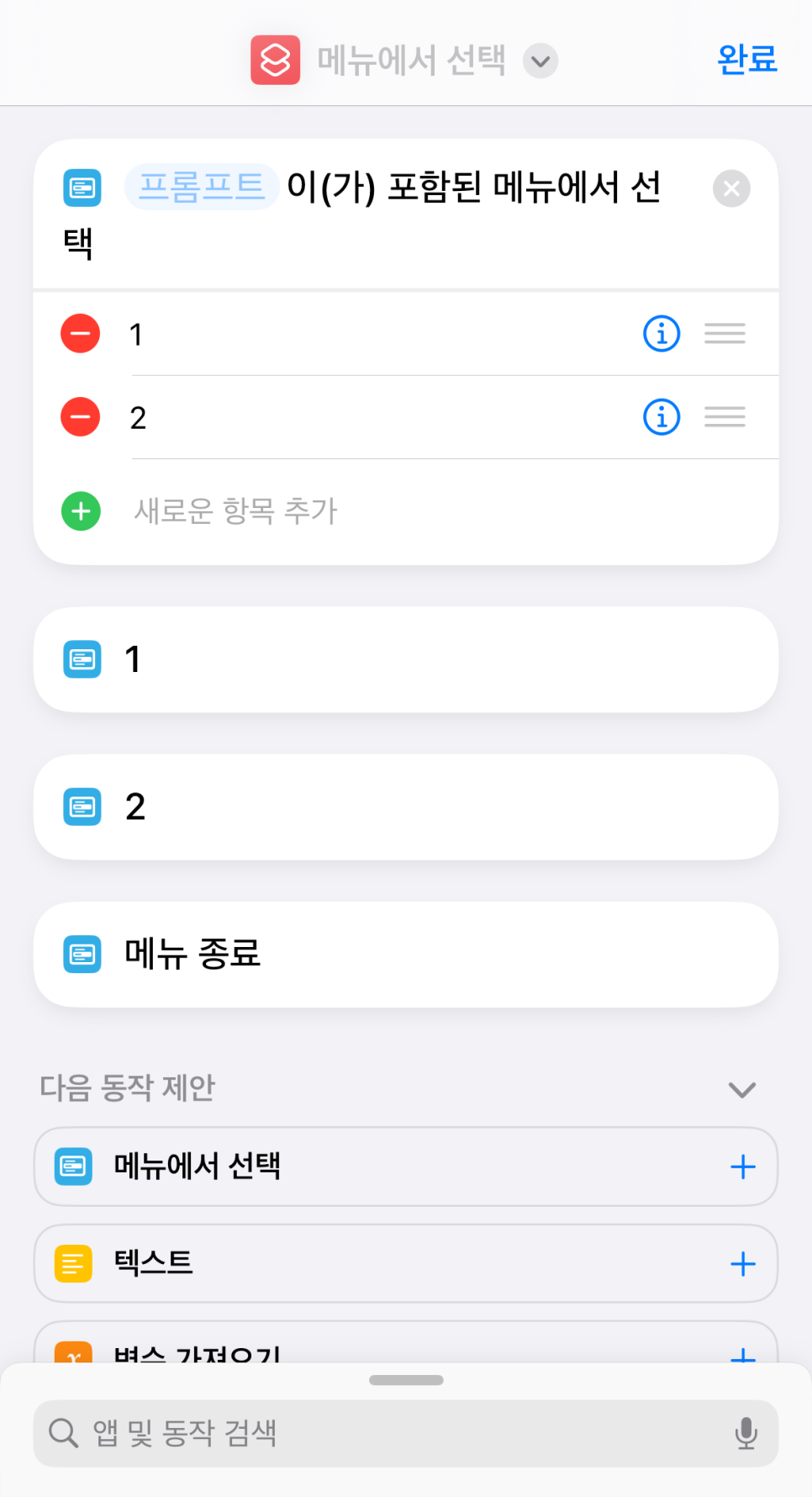The width and height of the screenshot is (812, 1497).
Task: Tap the 프롬프트 variable chip
Action: 201,186
